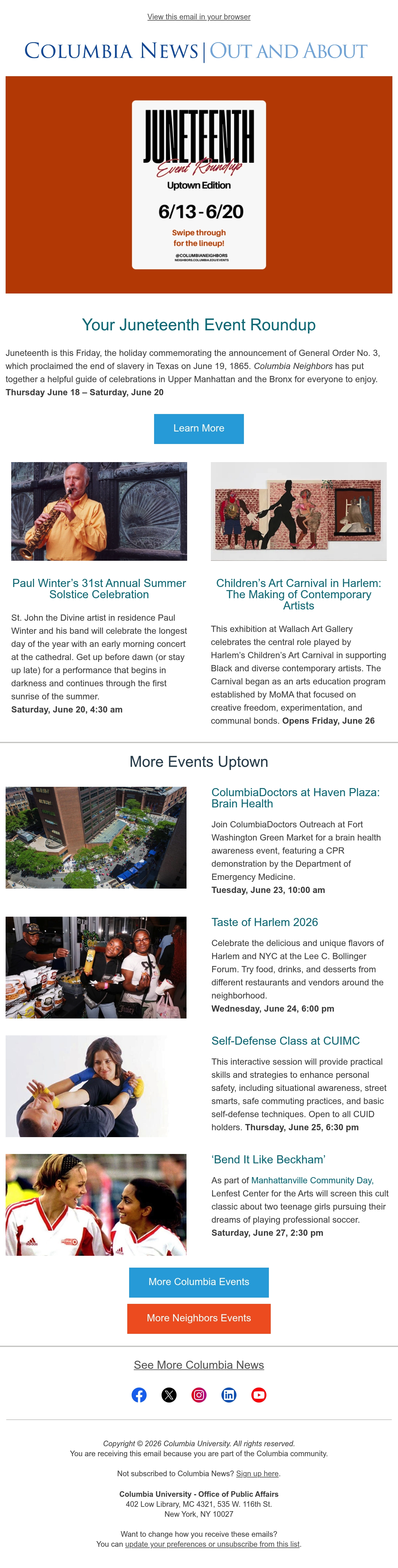
Task: Open the Juneteenth Event Roundup banner image
Action: pyautogui.click(x=199, y=185)
